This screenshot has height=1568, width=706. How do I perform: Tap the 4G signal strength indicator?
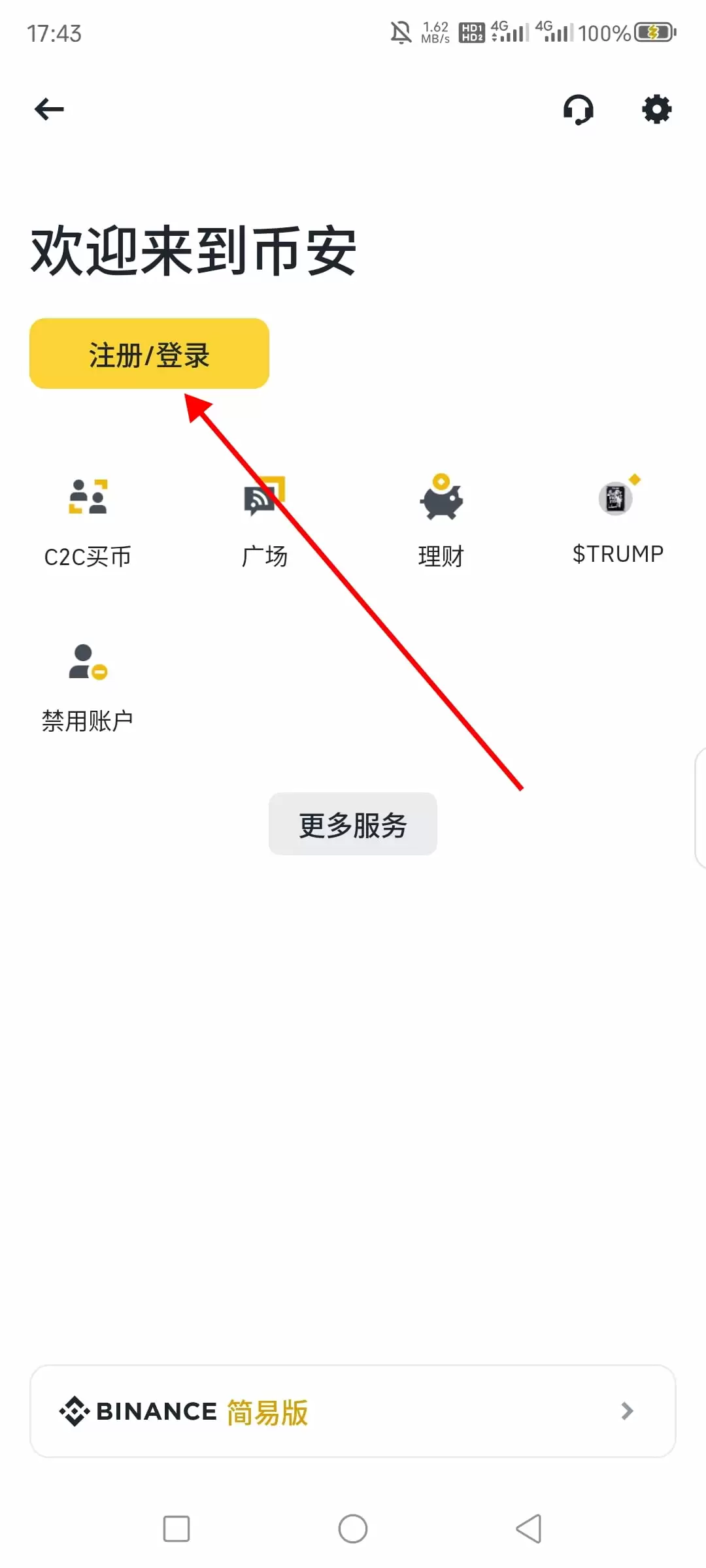pyautogui.click(x=511, y=31)
